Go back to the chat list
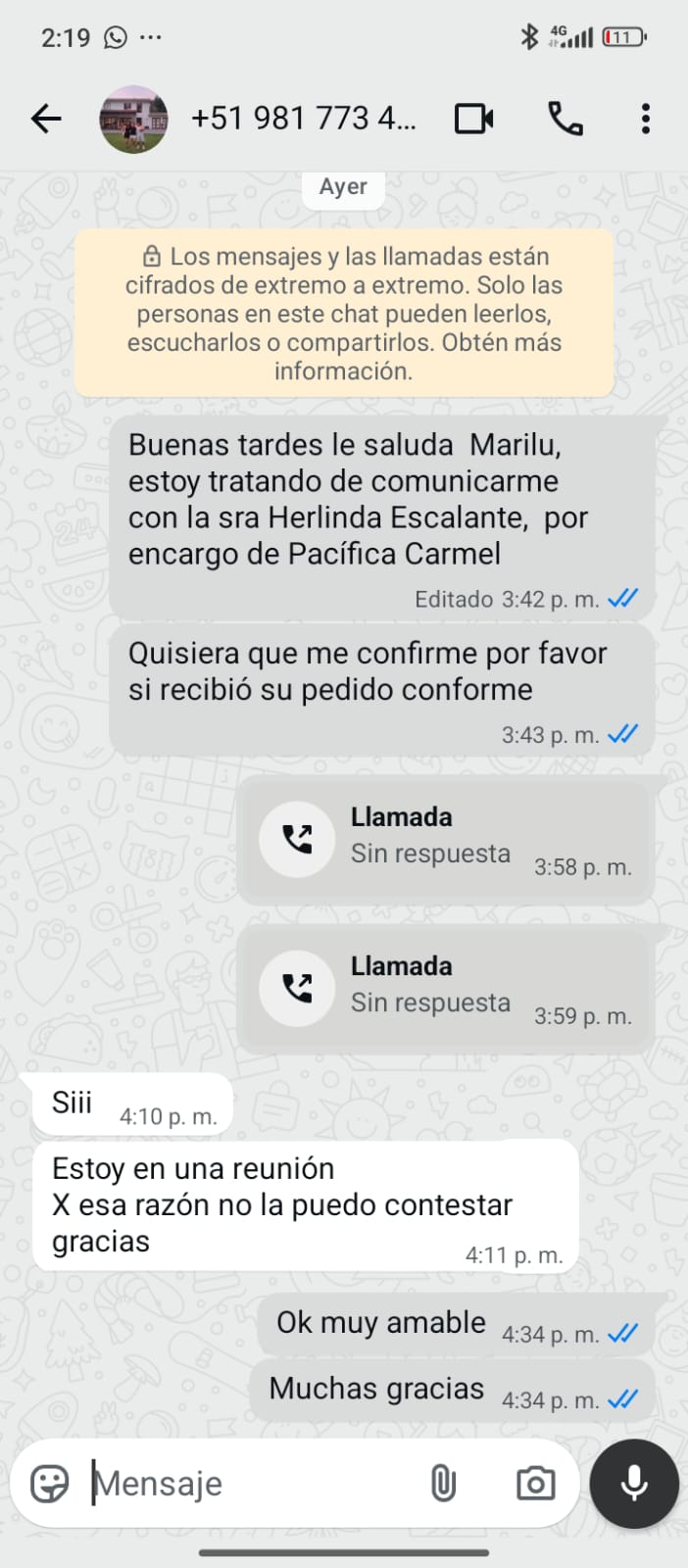Screen dimensions: 688x1568 (46, 120)
